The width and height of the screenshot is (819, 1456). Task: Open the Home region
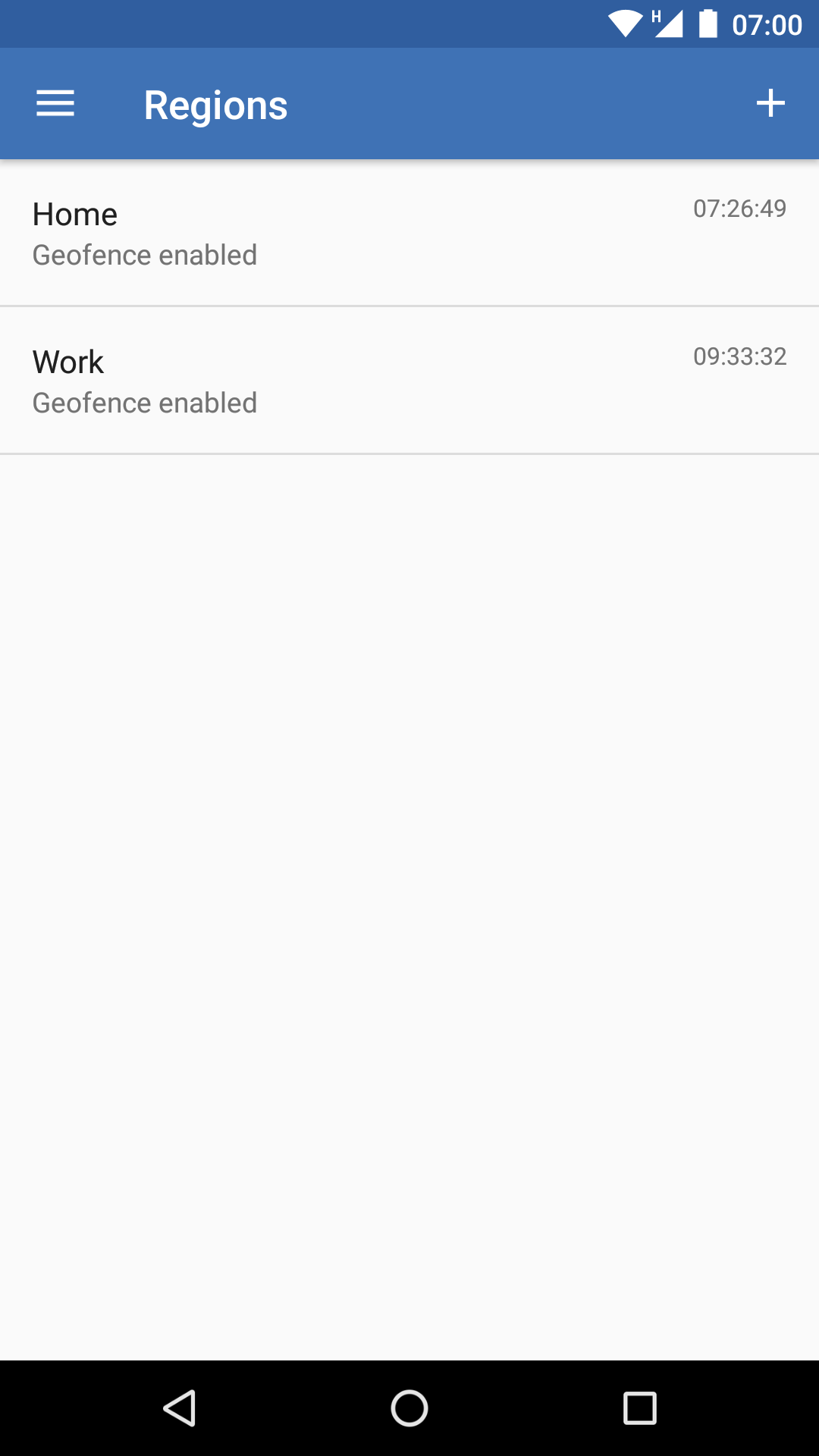click(x=409, y=233)
